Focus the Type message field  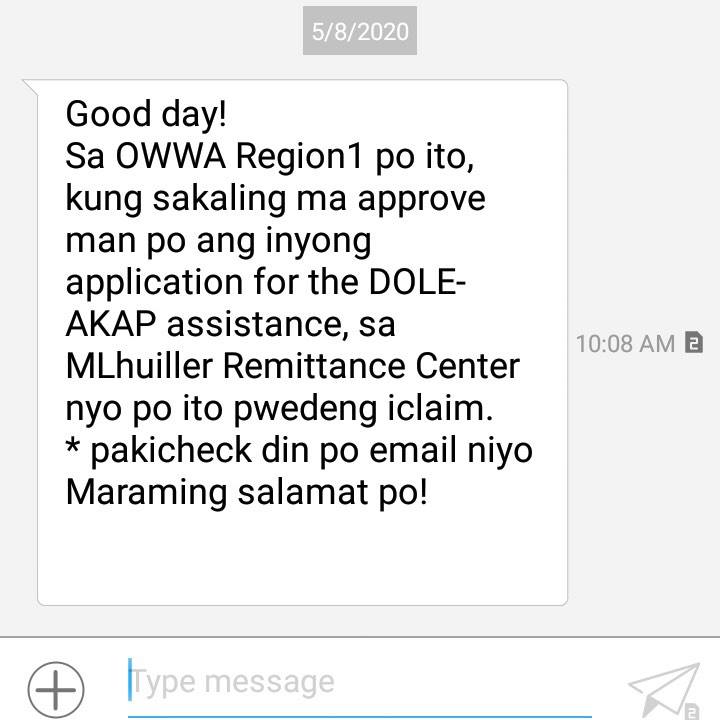[350, 683]
